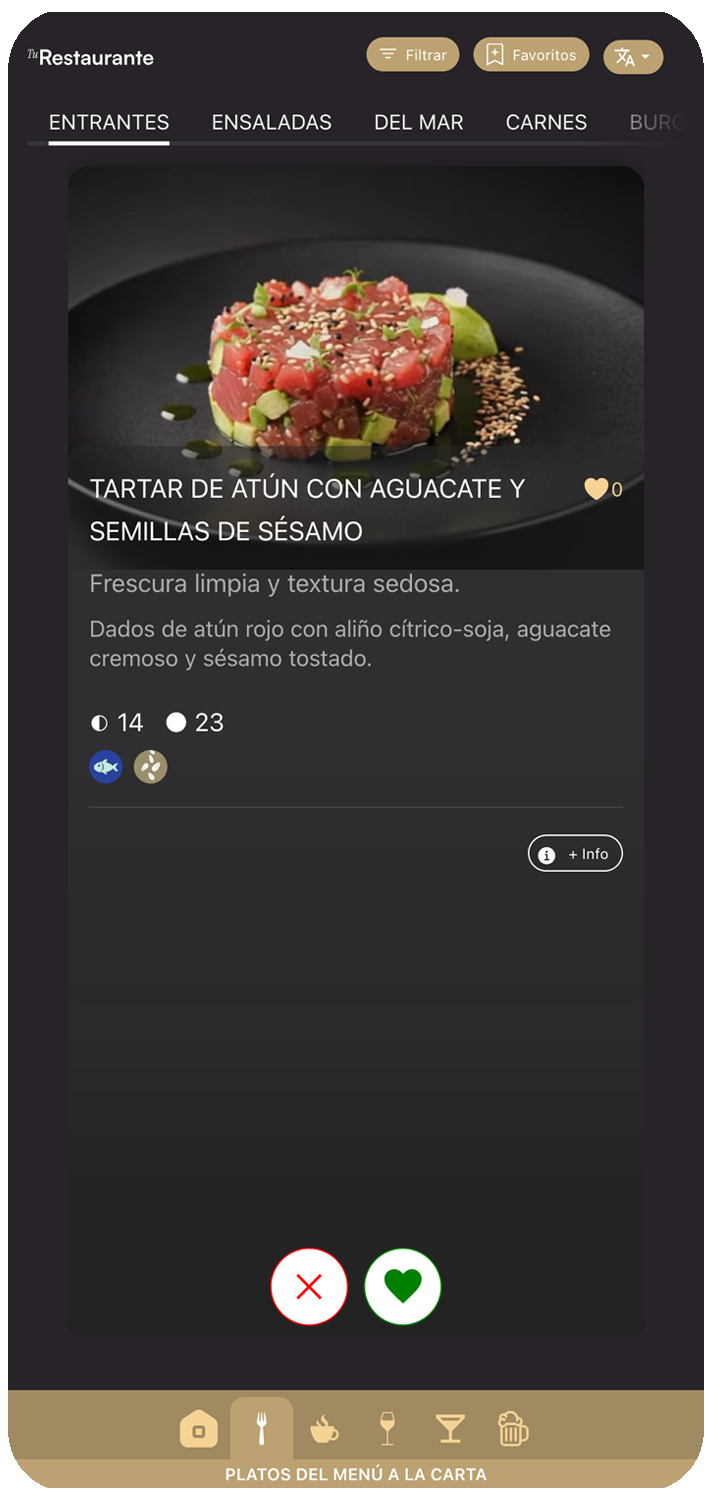Show more details with + Info
The width and height of the screenshot is (712, 1500).
coord(575,854)
